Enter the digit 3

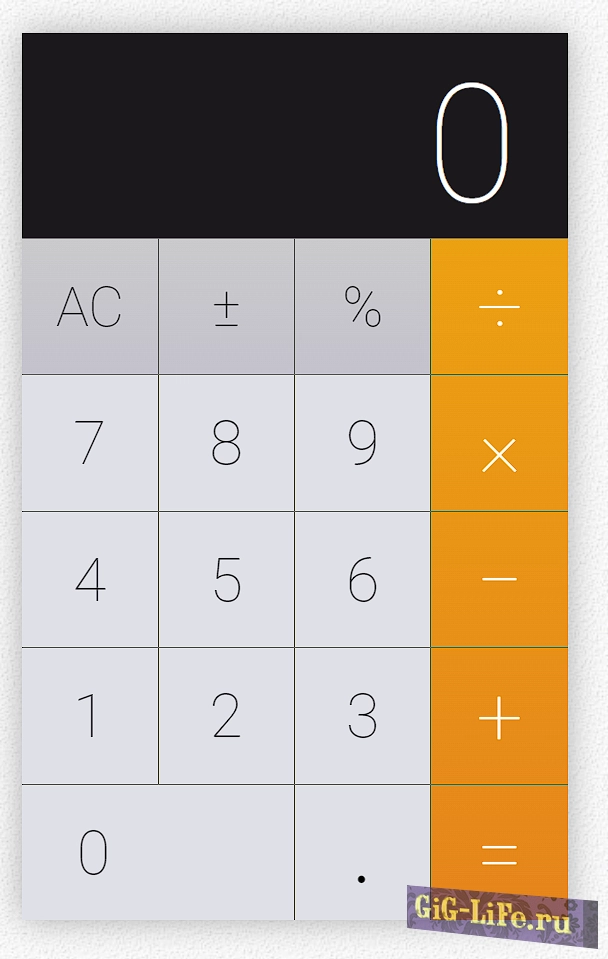362,716
